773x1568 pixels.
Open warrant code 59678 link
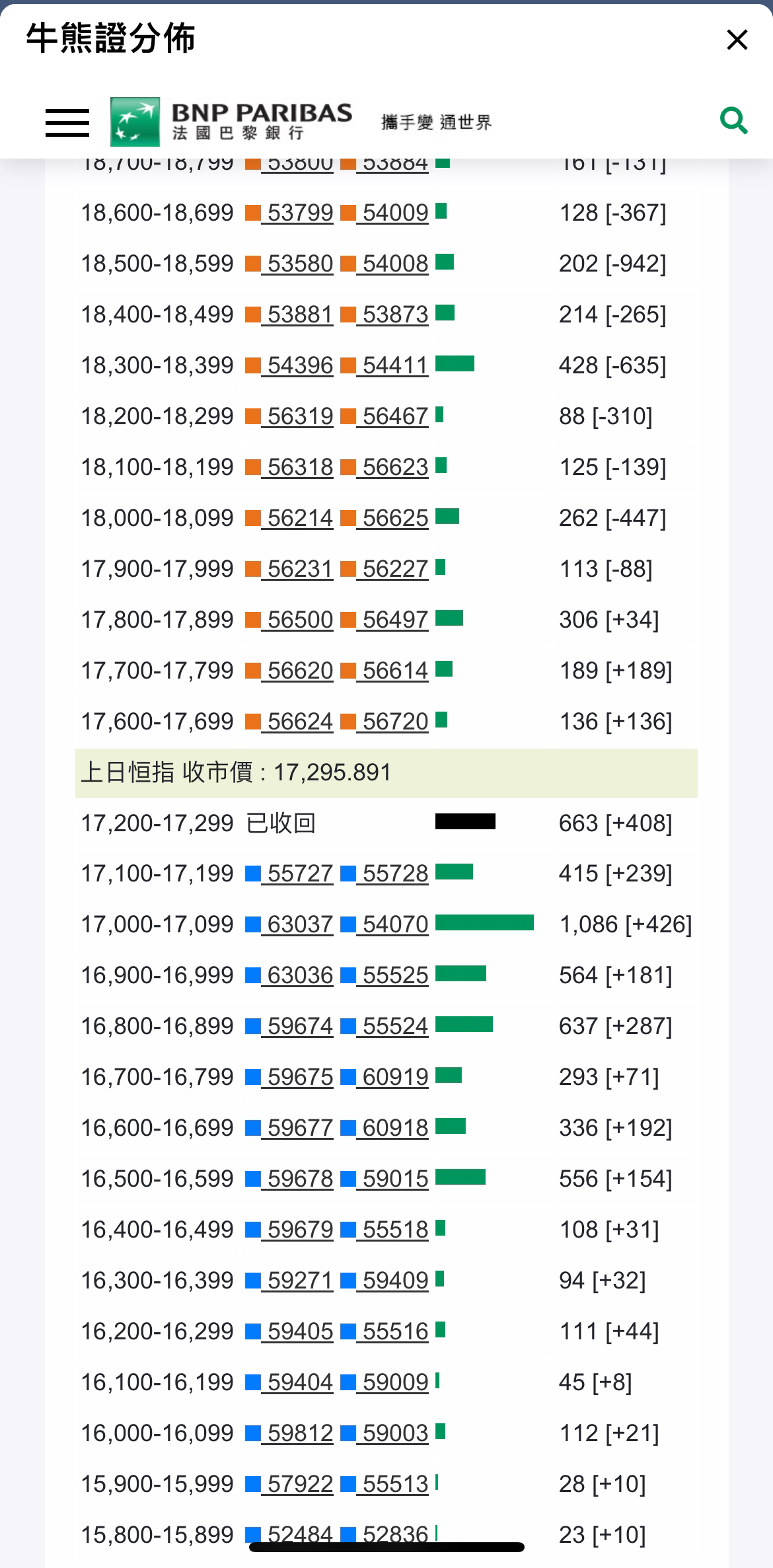[x=301, y=1178]
